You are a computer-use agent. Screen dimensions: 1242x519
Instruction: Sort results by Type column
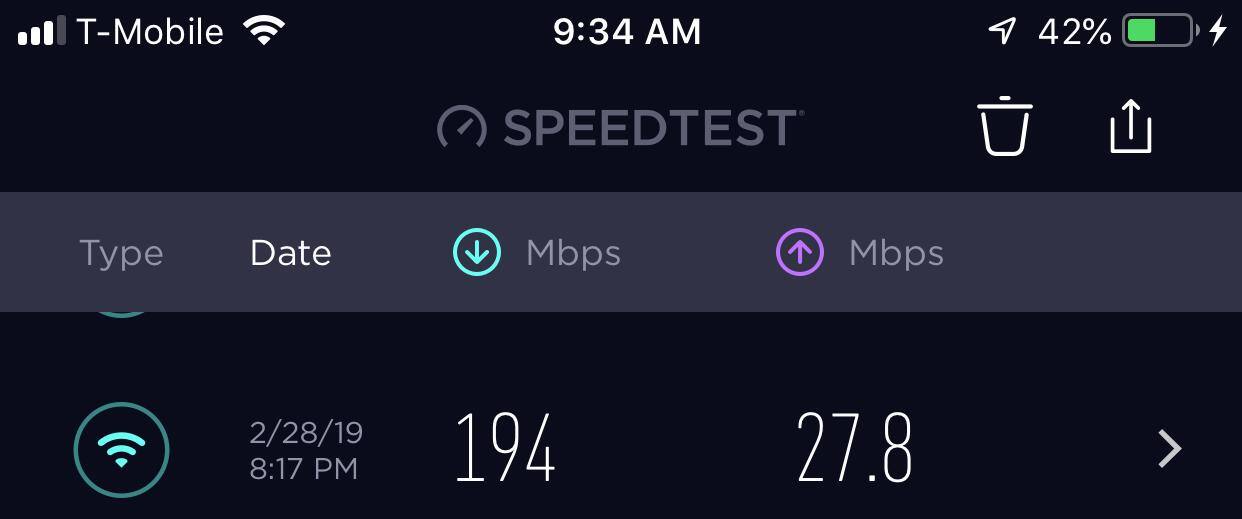tap(121, 253)
